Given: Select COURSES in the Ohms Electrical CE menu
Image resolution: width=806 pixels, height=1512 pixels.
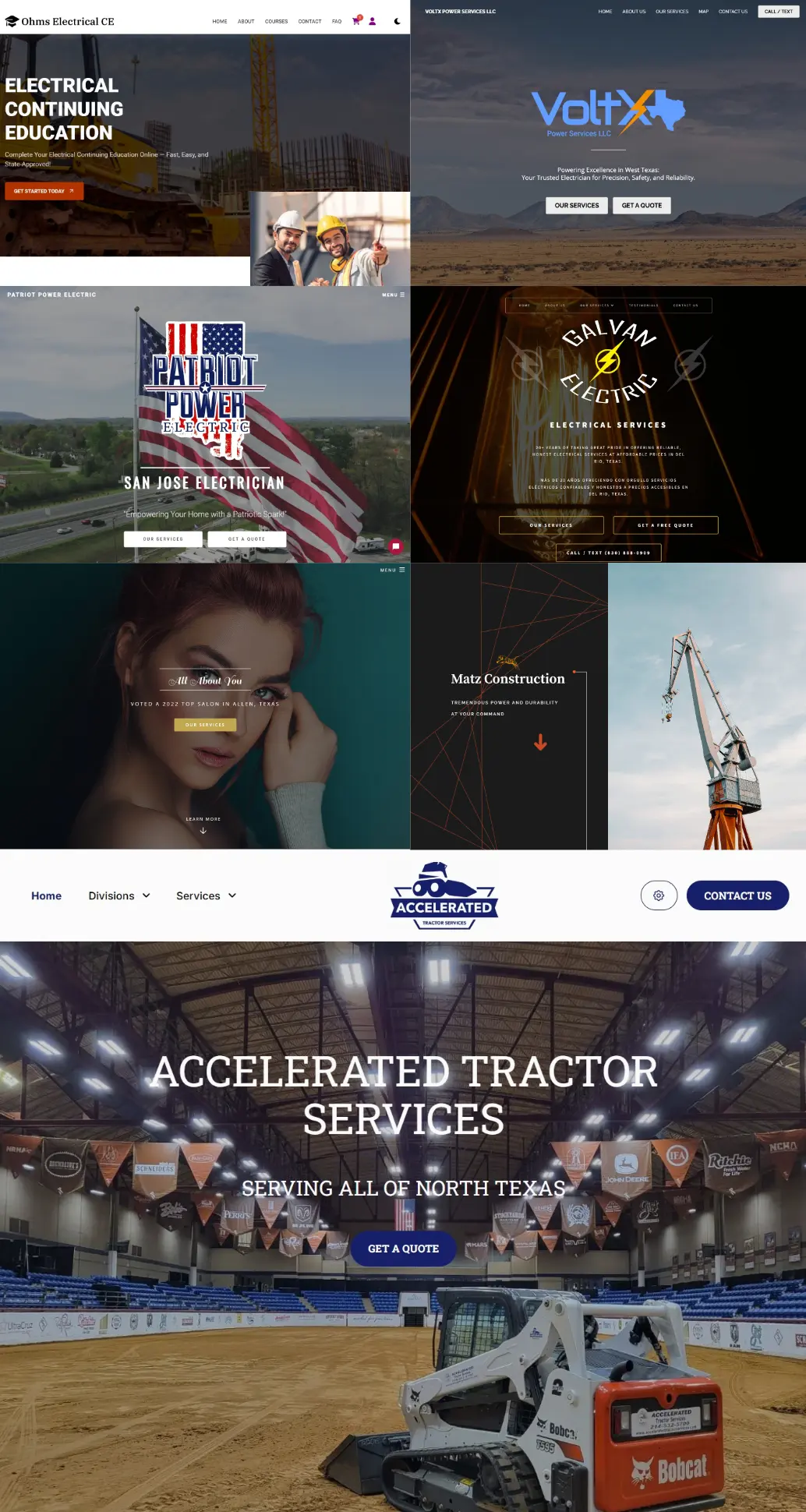Looking at the screenshot, I should pos(276,21).
